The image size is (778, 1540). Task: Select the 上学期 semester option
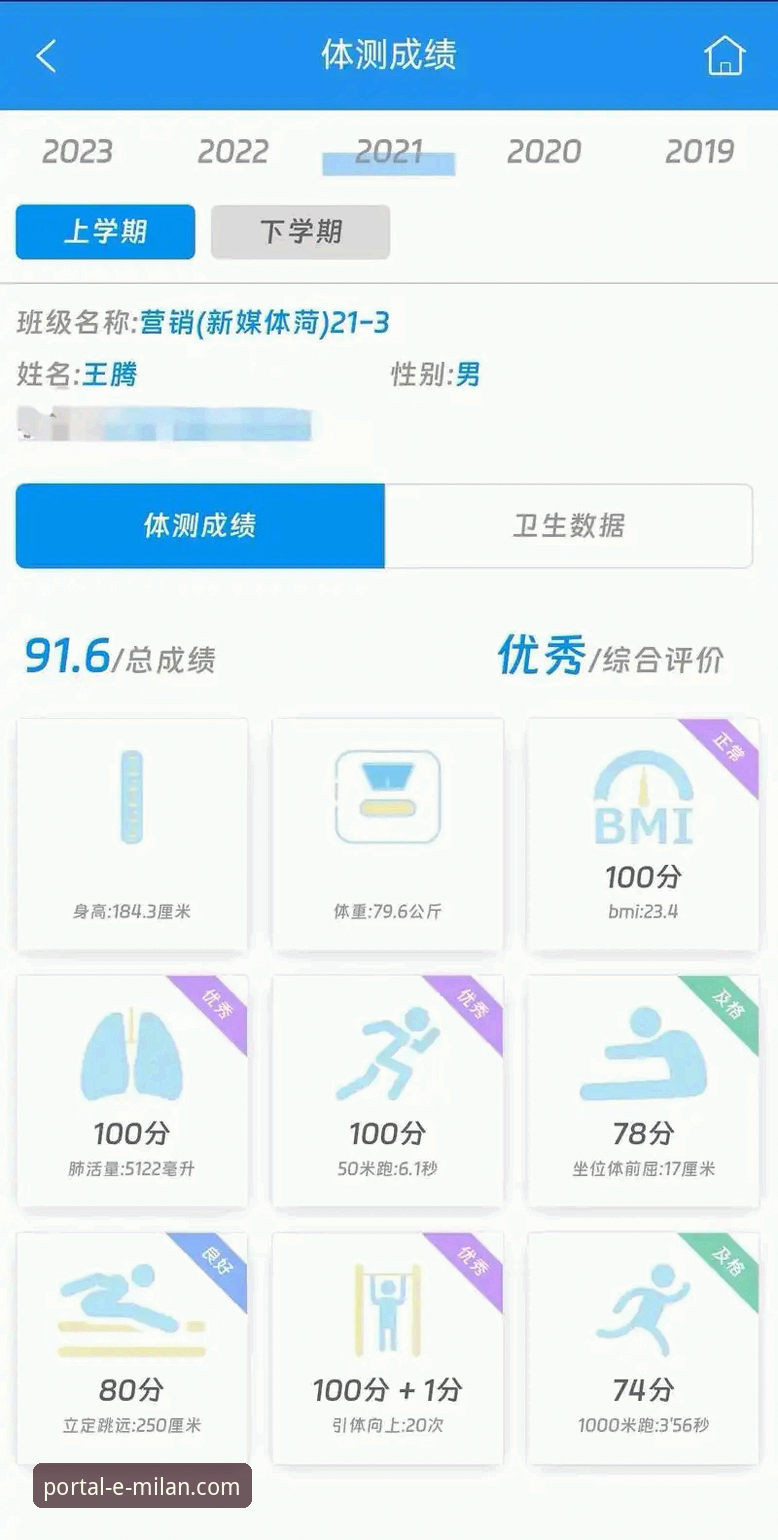click(105, 232)
